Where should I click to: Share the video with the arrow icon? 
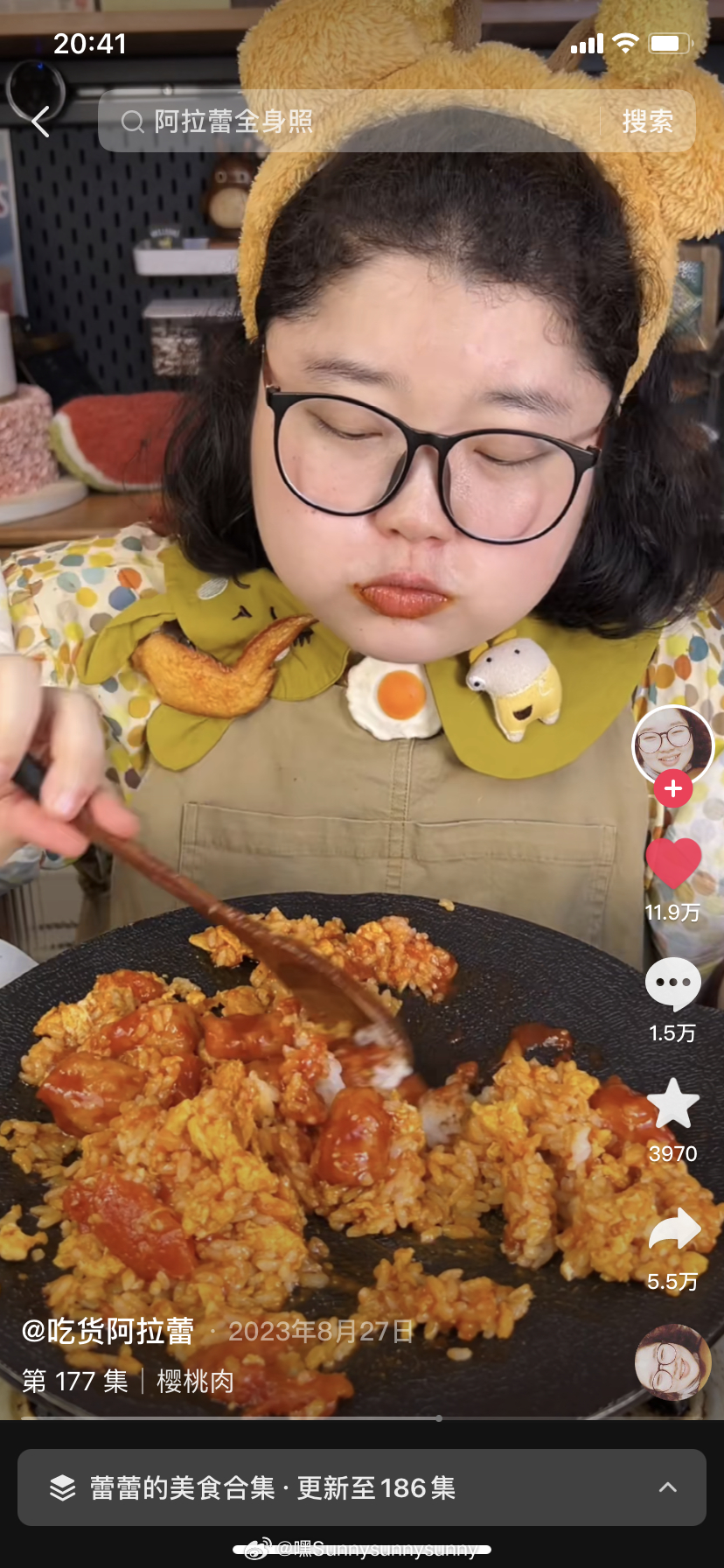pos(674,1230)
